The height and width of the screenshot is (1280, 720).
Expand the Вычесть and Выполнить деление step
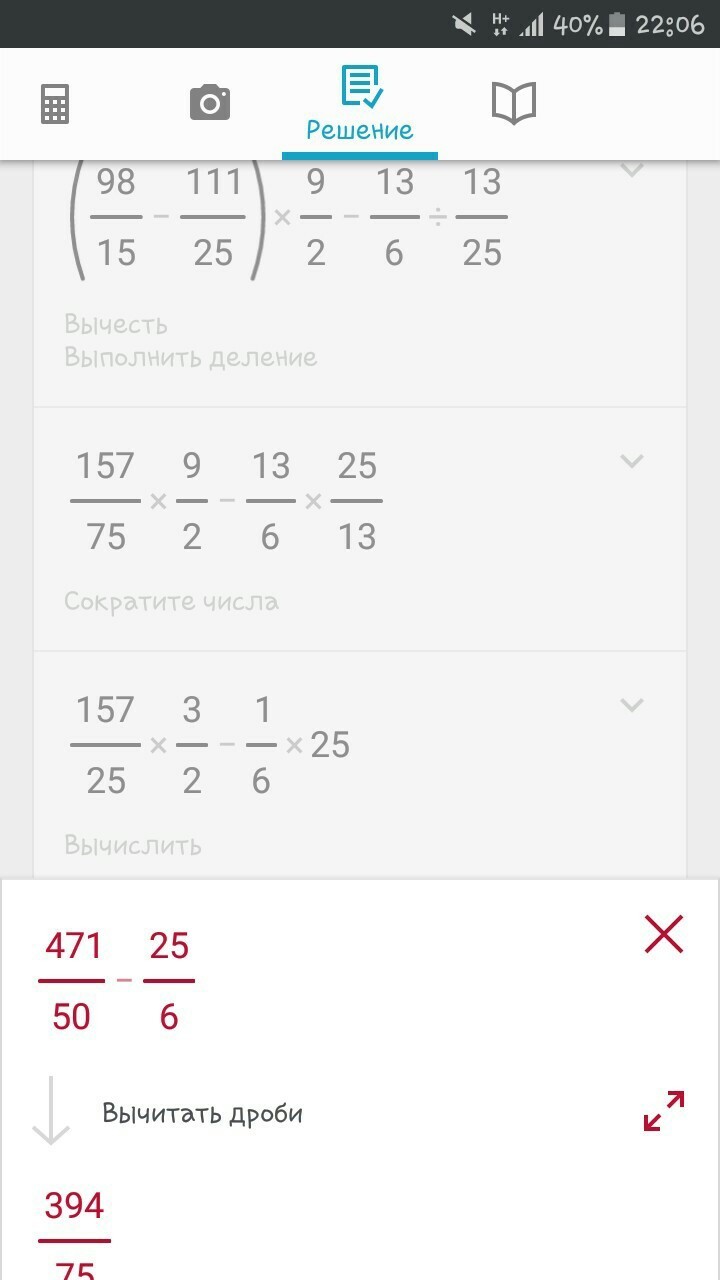click(x=631, y=170)
